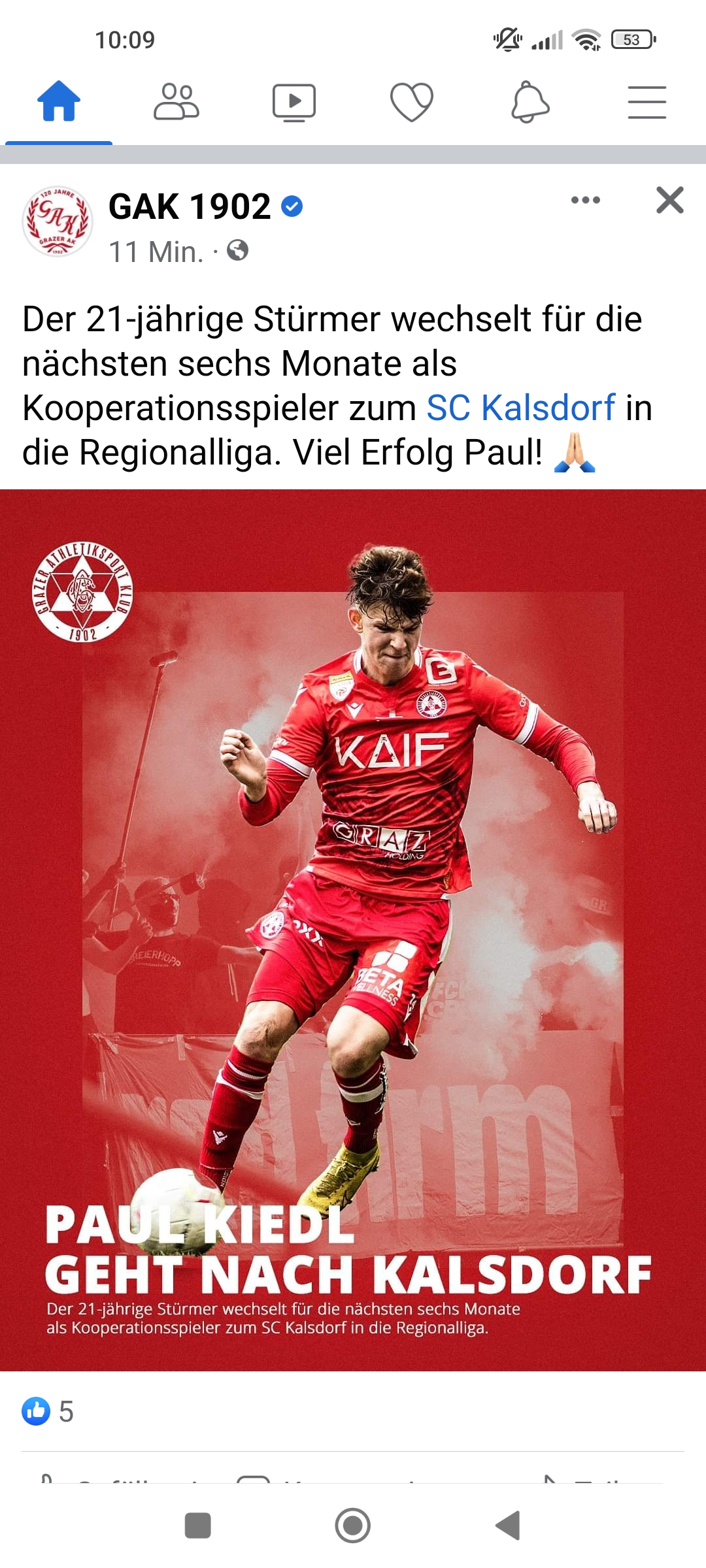The image size is (706, 1568).
Task: Go back with the system back button
Action: point(508,1526)
